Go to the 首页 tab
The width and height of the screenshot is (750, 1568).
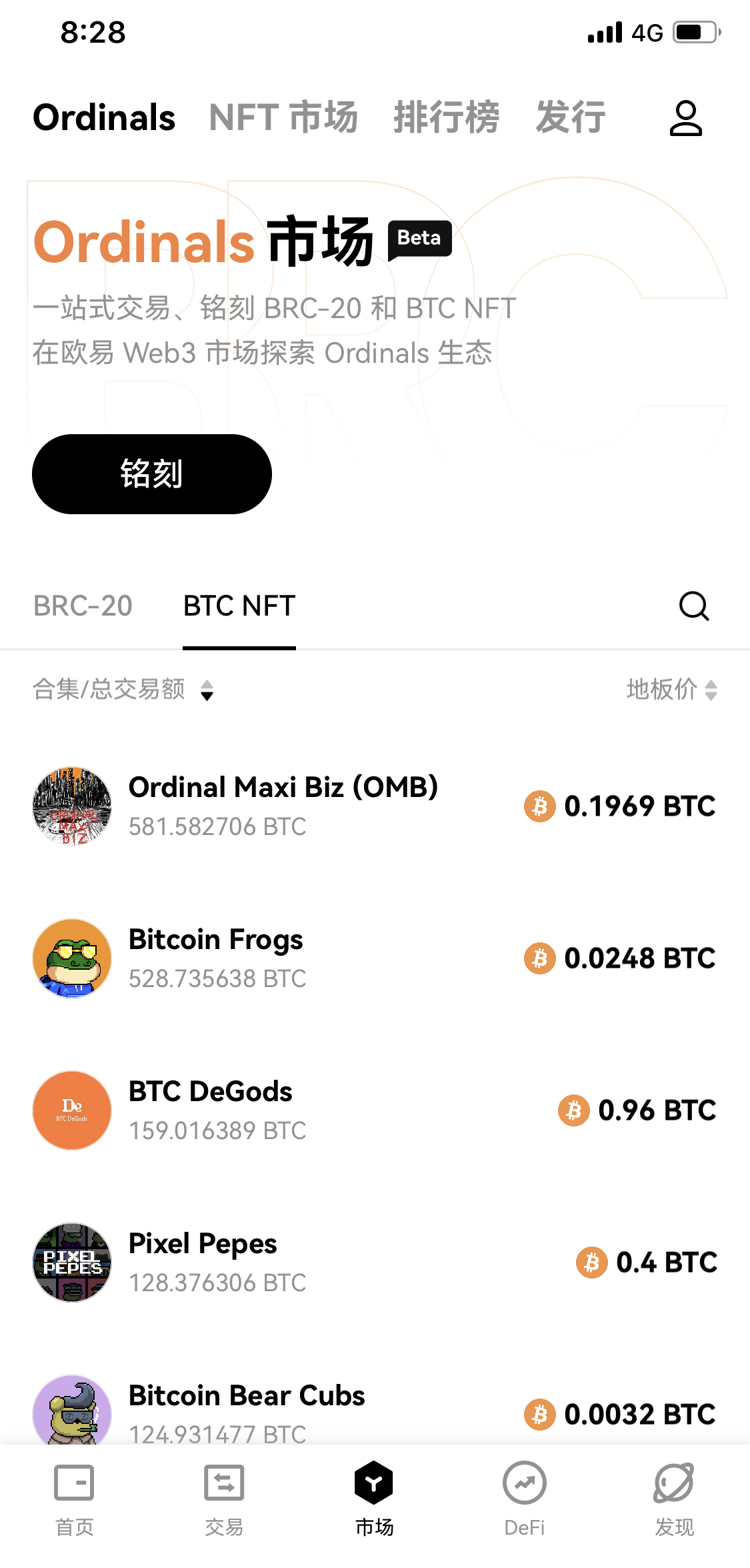74,1498
